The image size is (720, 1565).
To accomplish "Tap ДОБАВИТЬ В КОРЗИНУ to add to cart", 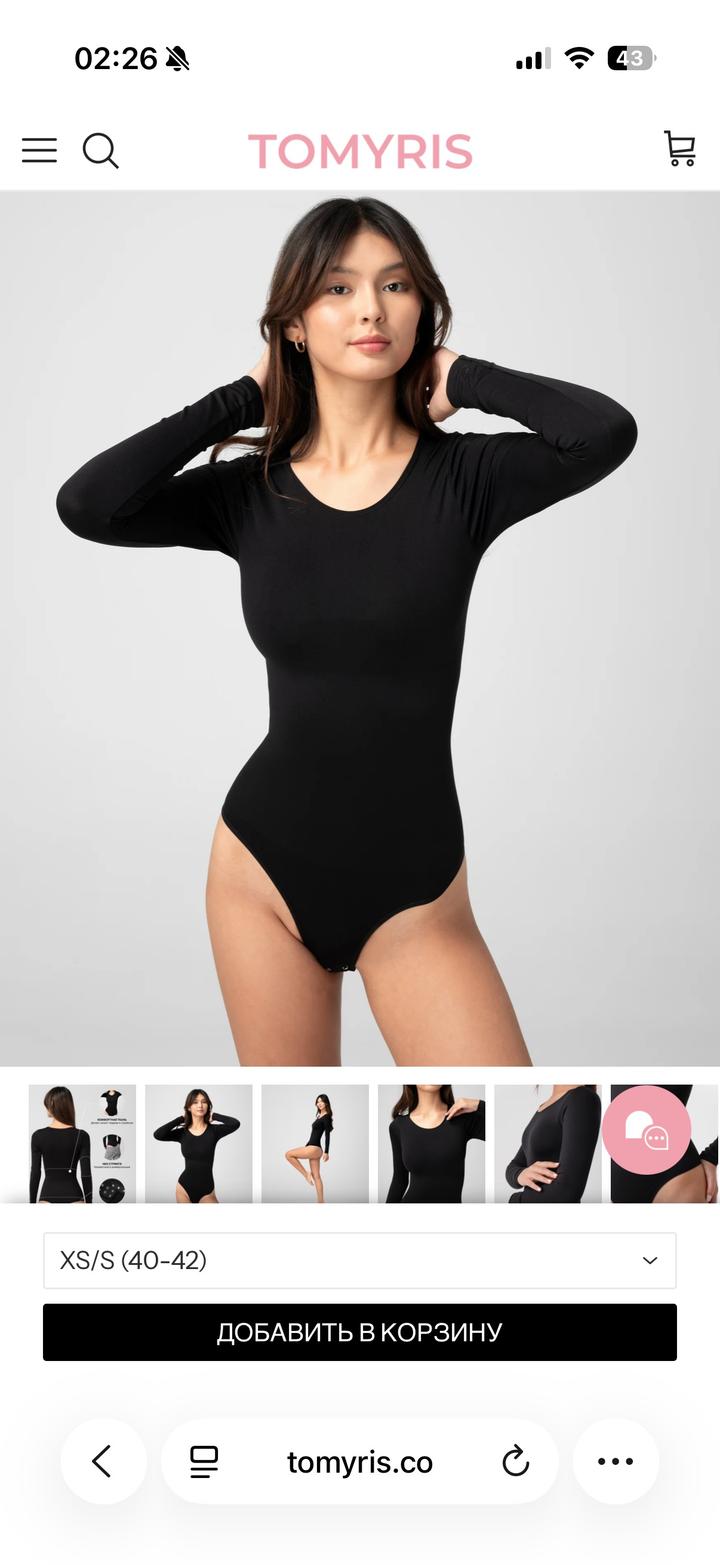I will pyautogui.click(x=360, y=1332).
